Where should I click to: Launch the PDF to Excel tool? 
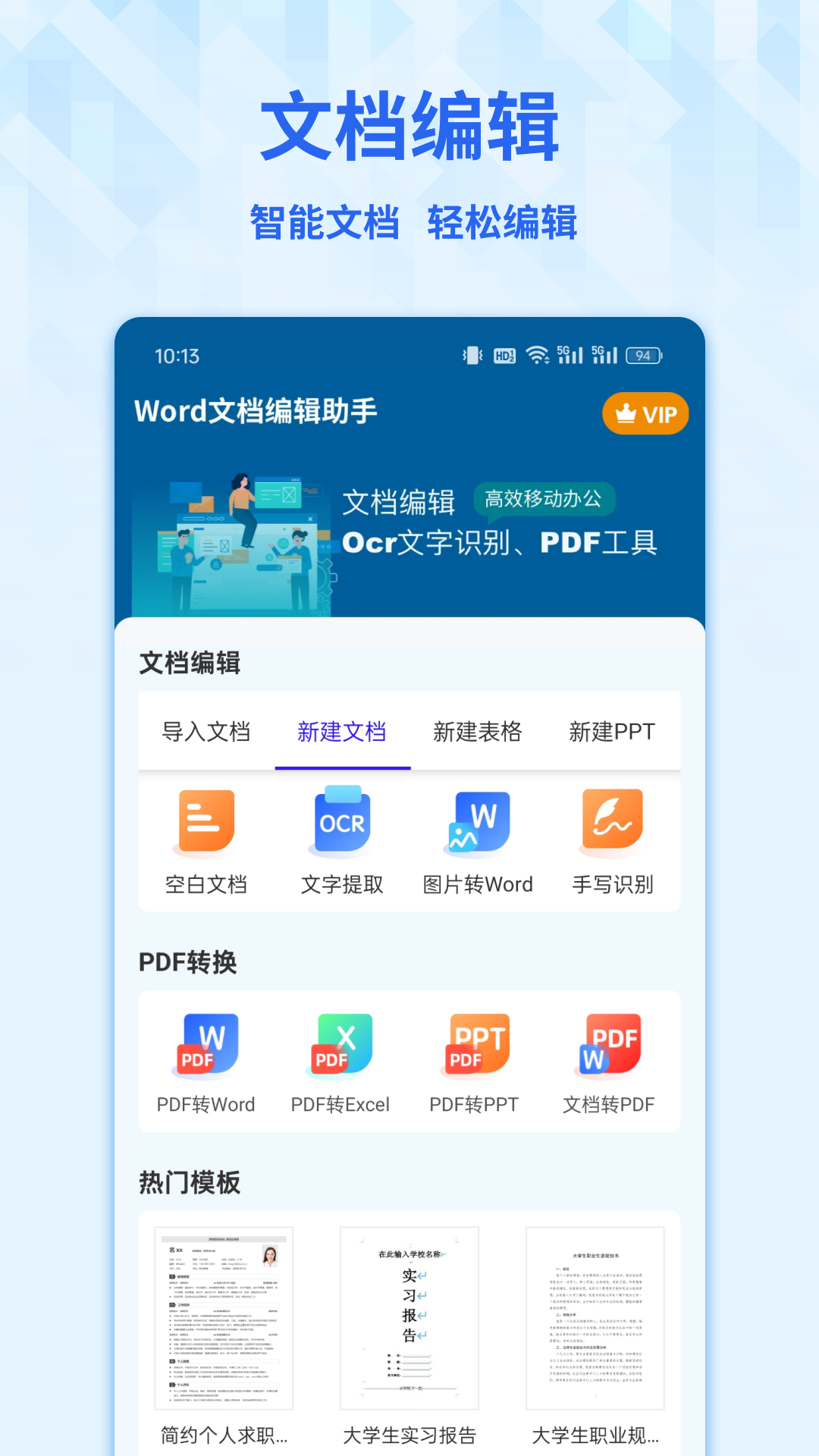point(340,1062)
